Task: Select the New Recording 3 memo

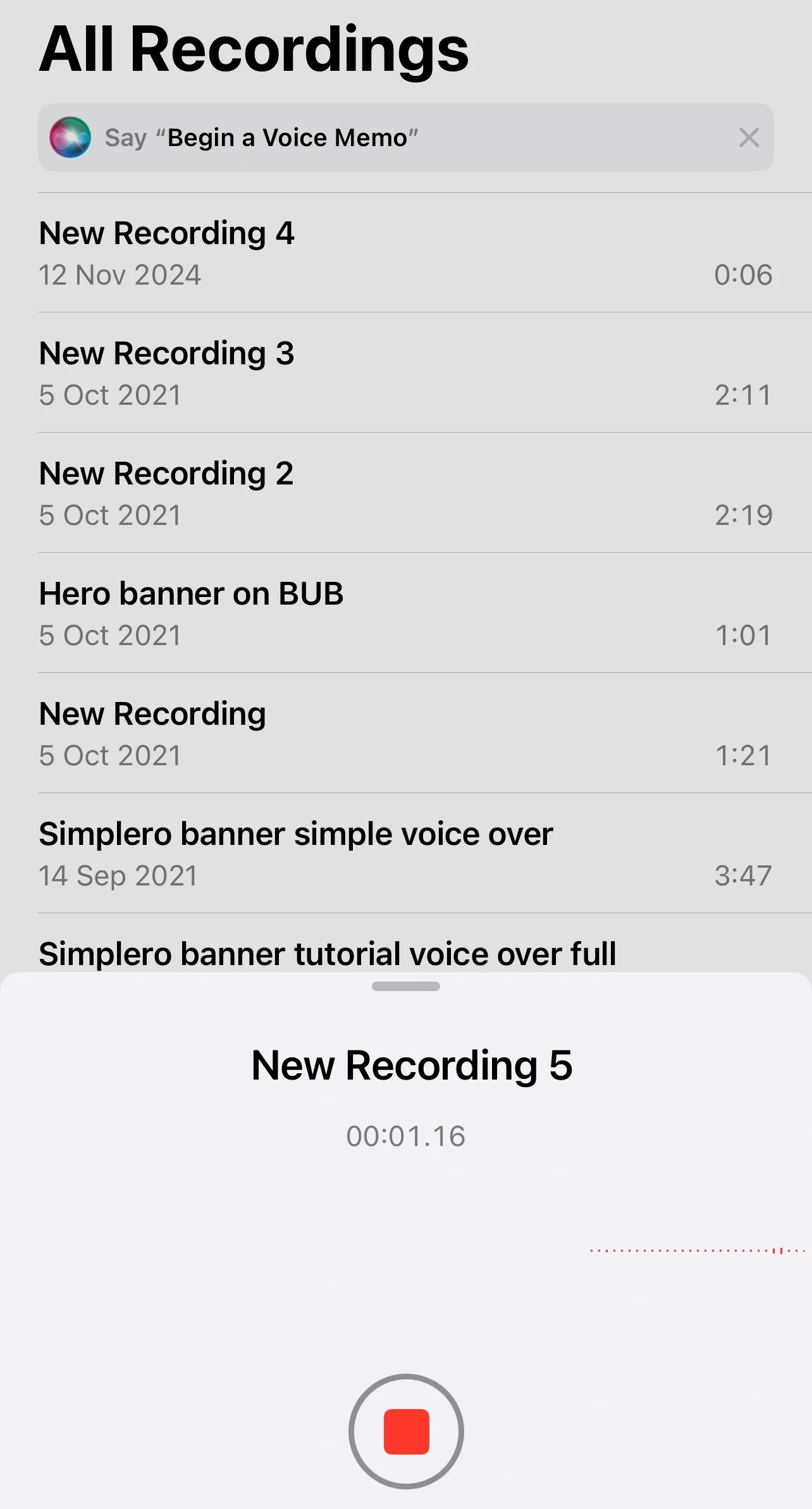Action: tap(405, 373)
